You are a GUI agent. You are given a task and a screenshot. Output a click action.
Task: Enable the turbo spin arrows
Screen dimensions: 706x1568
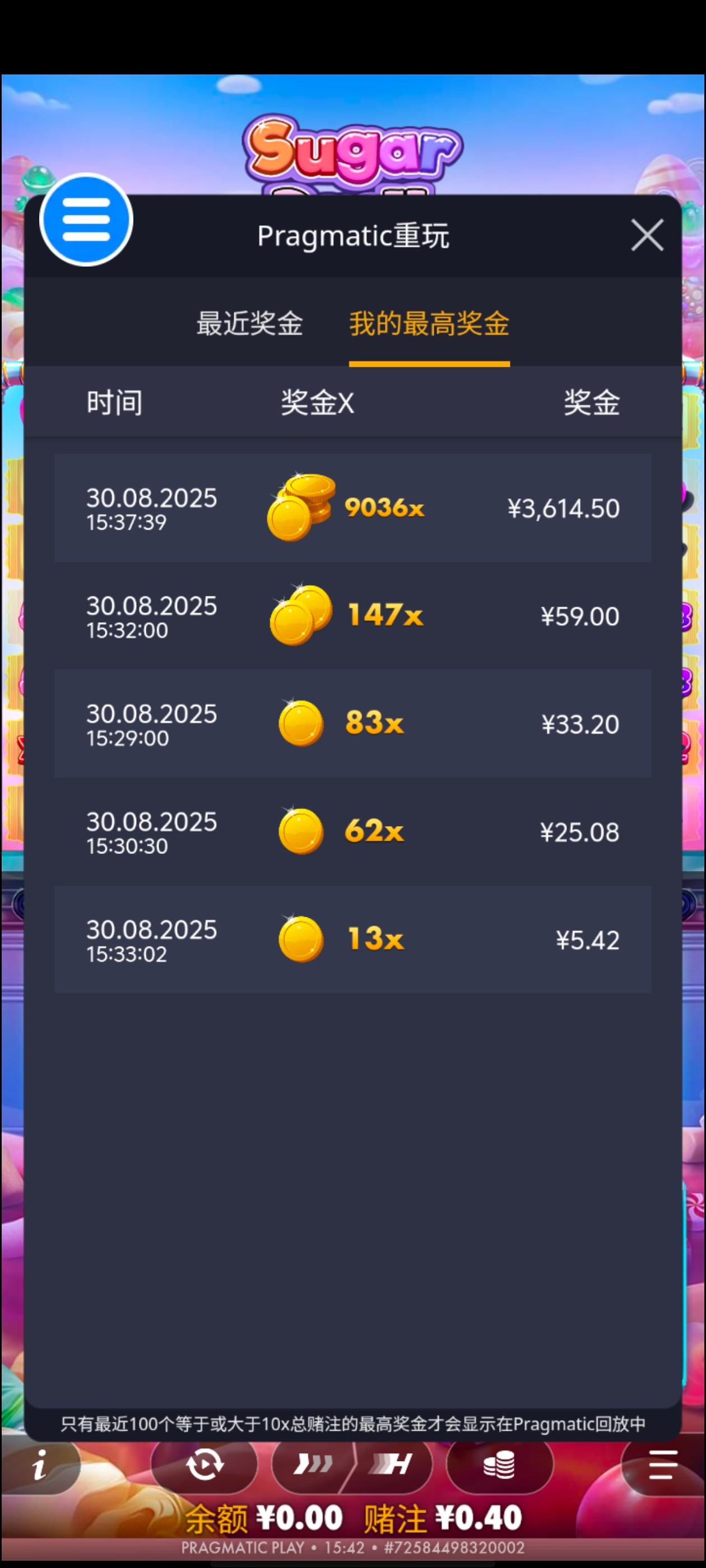coord(312,1464)
